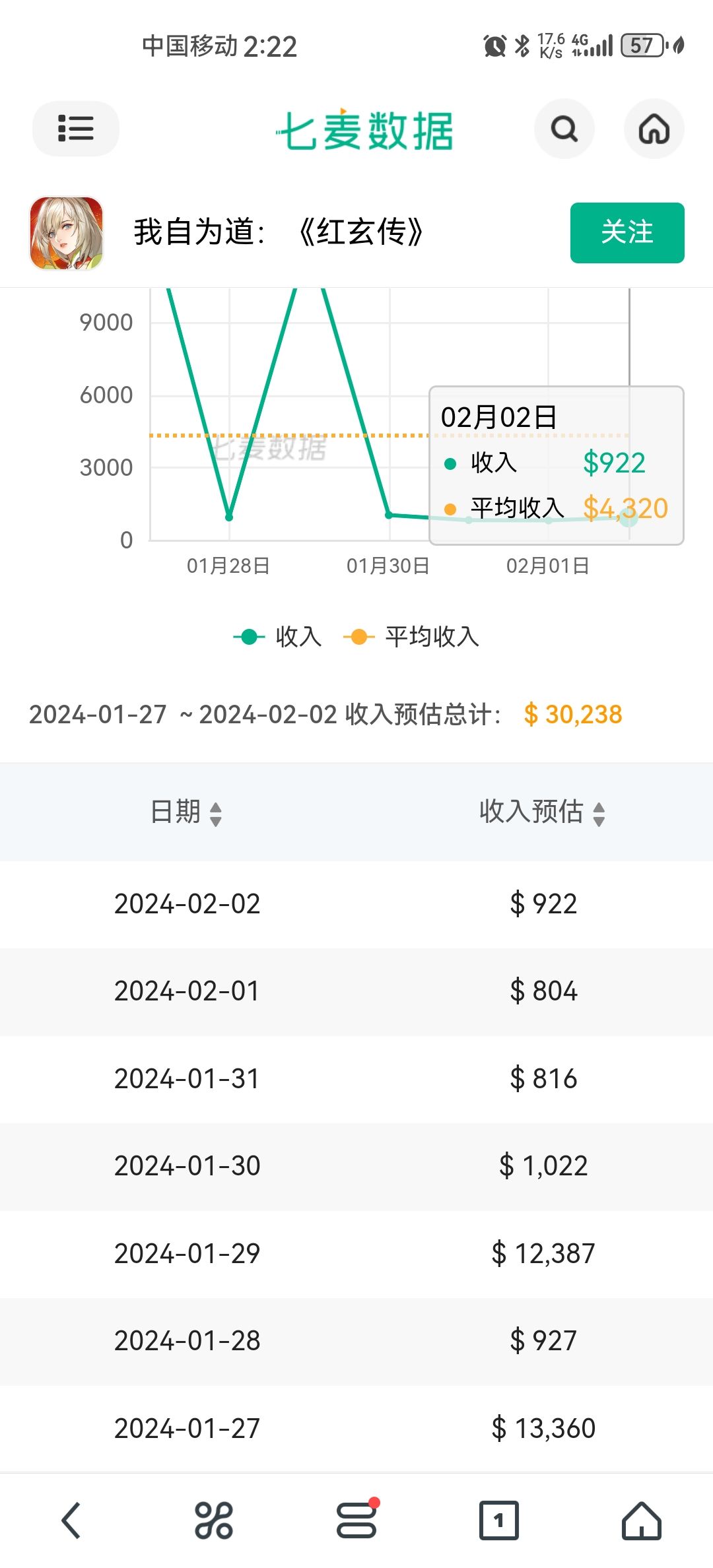Toggle the 收入 legend series
The height and width of the screenshot is (1568, 713).
pyautogui.click(x=277, y=637)
